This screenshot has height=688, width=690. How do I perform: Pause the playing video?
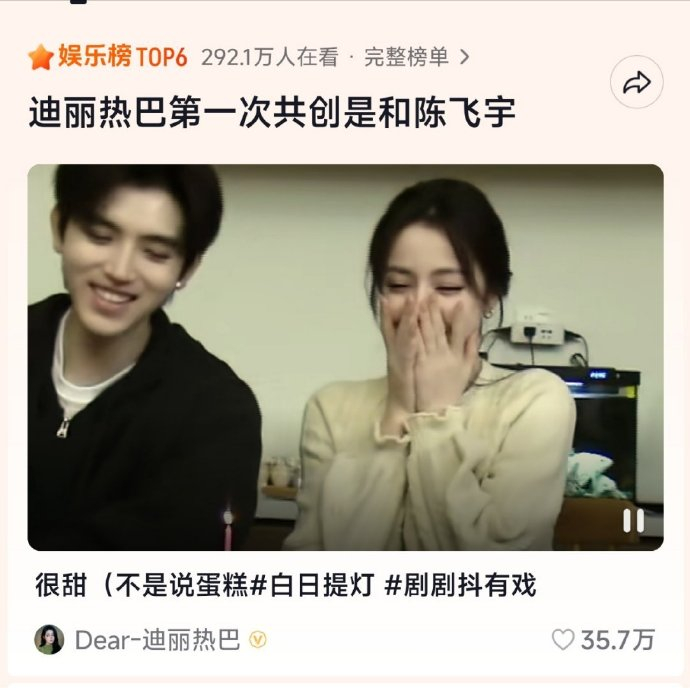(633, 520)
